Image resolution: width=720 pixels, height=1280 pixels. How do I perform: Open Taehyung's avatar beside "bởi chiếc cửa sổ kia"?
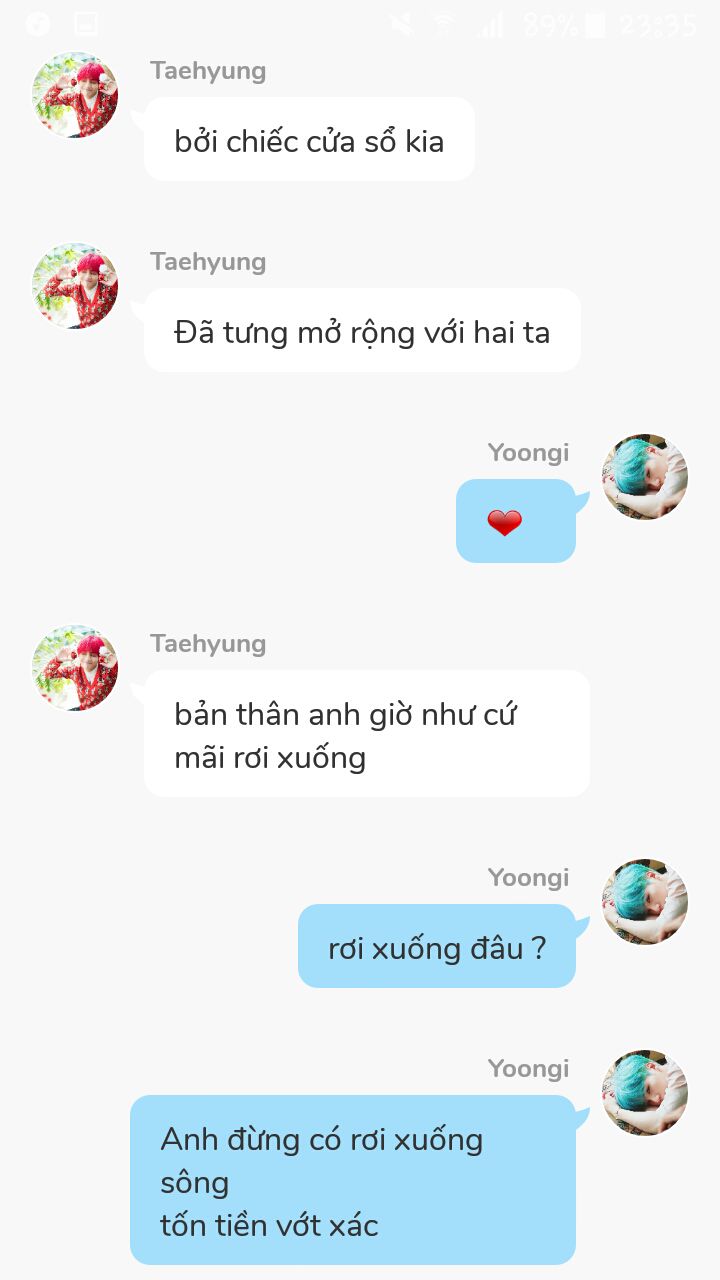(x=75, y=95)
